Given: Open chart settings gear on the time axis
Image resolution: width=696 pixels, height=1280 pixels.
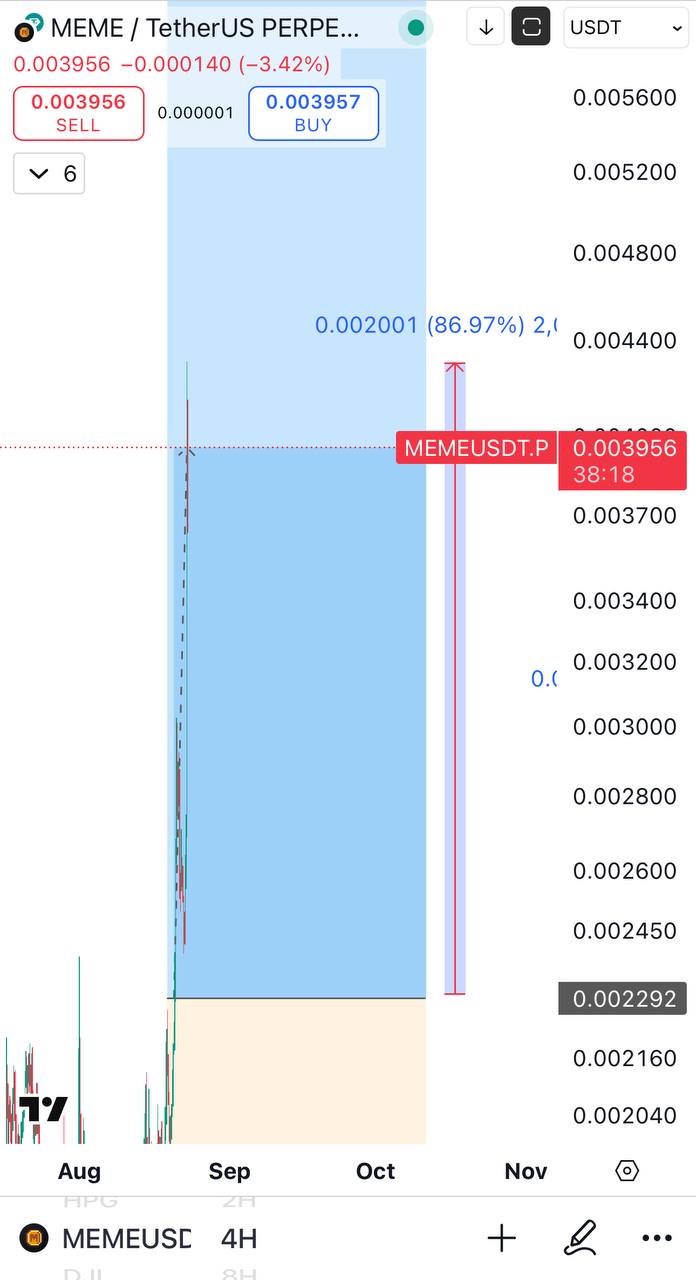Looking at the screenshot, I should click(627, 1171).
